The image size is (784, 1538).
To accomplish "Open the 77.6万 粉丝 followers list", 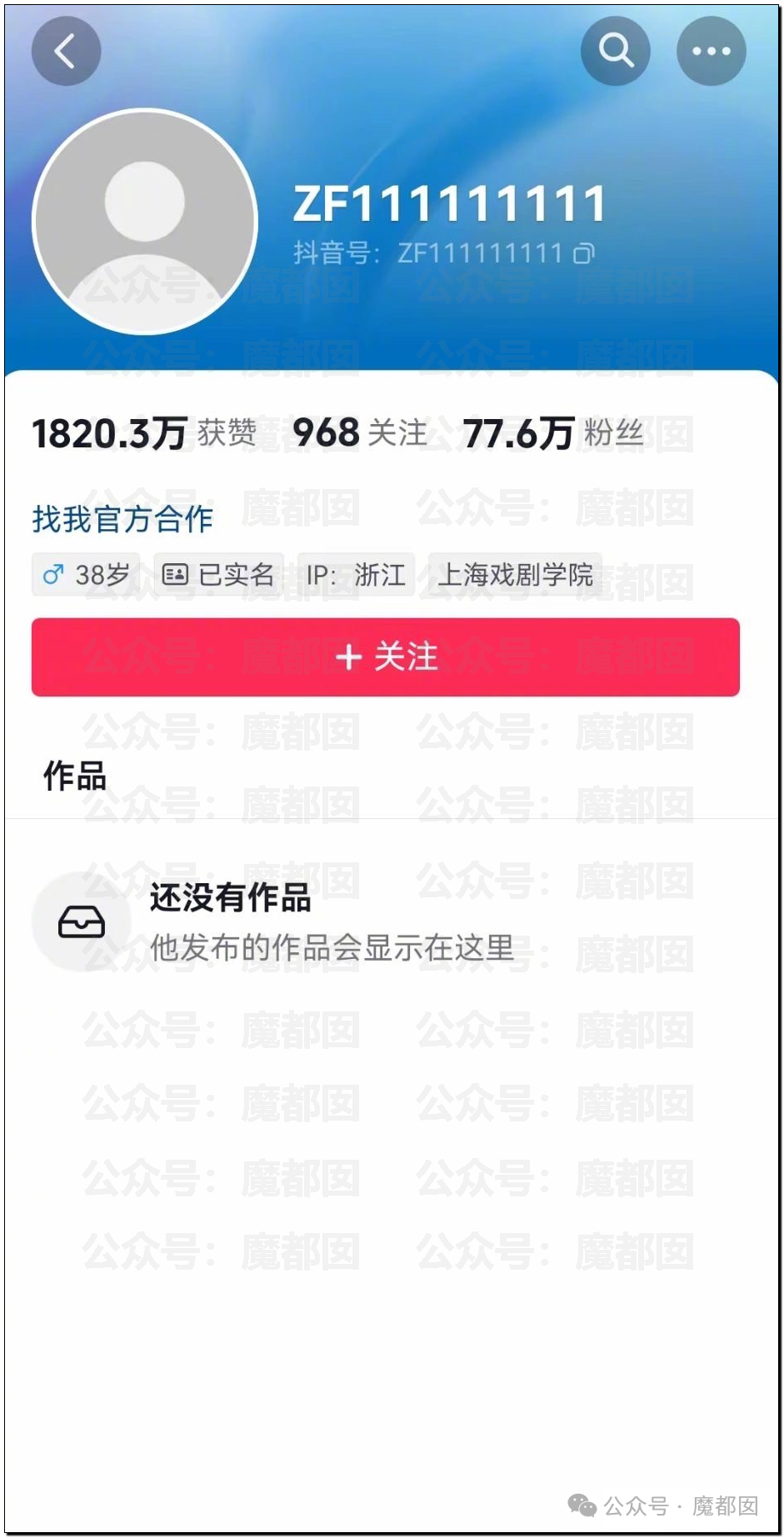I will coord(552,433).
